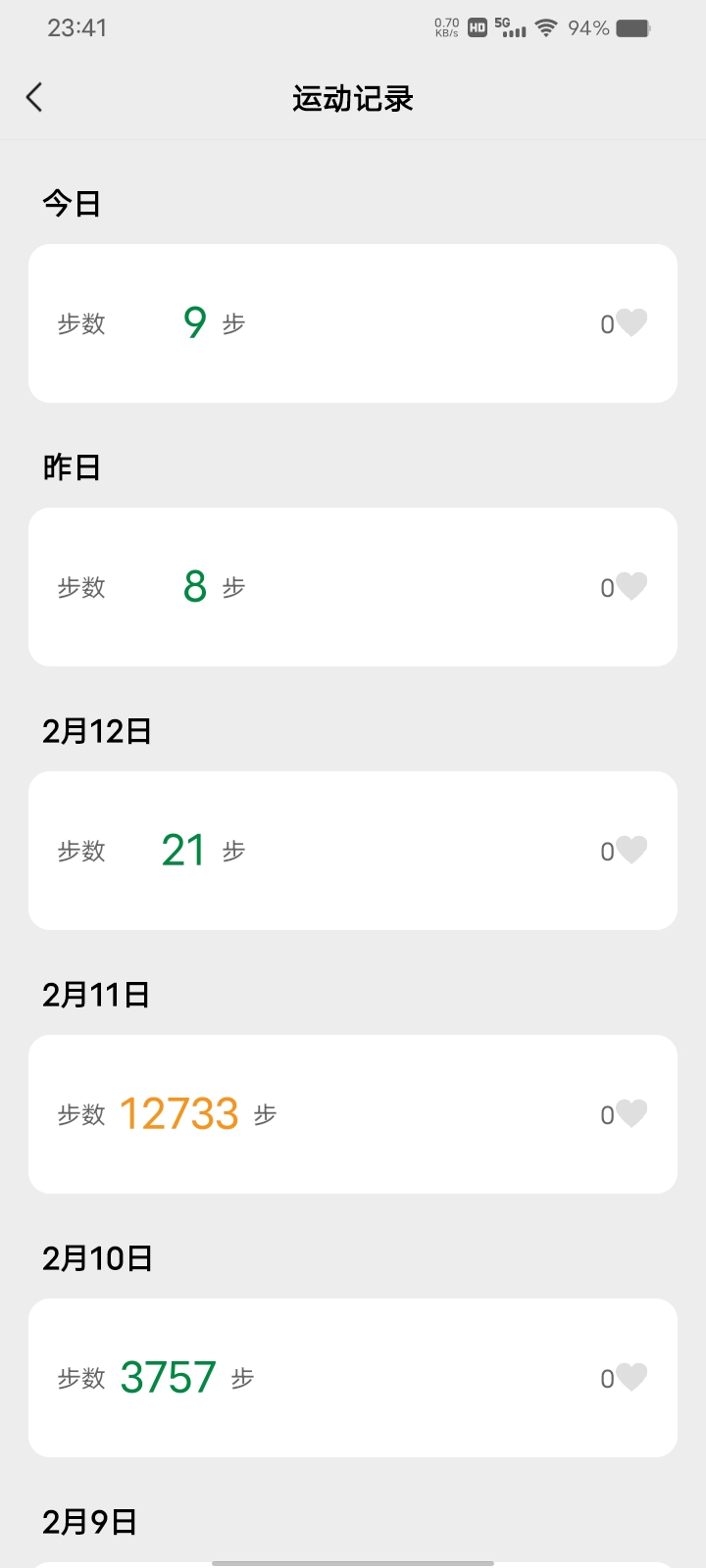Go back from 运动记录 page

pos(35,97)
